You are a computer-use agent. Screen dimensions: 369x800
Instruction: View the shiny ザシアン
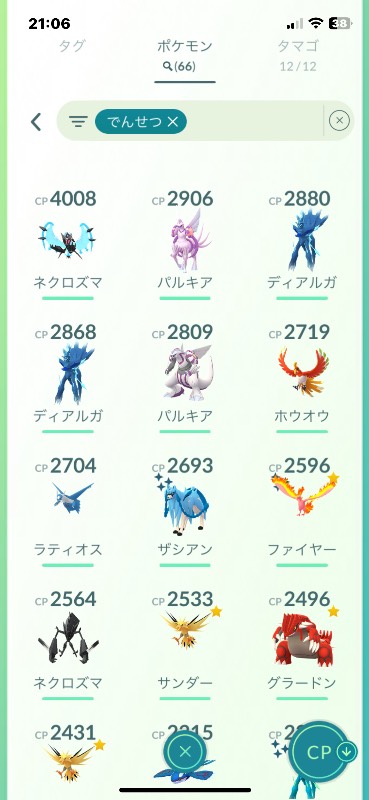(185, 510)
